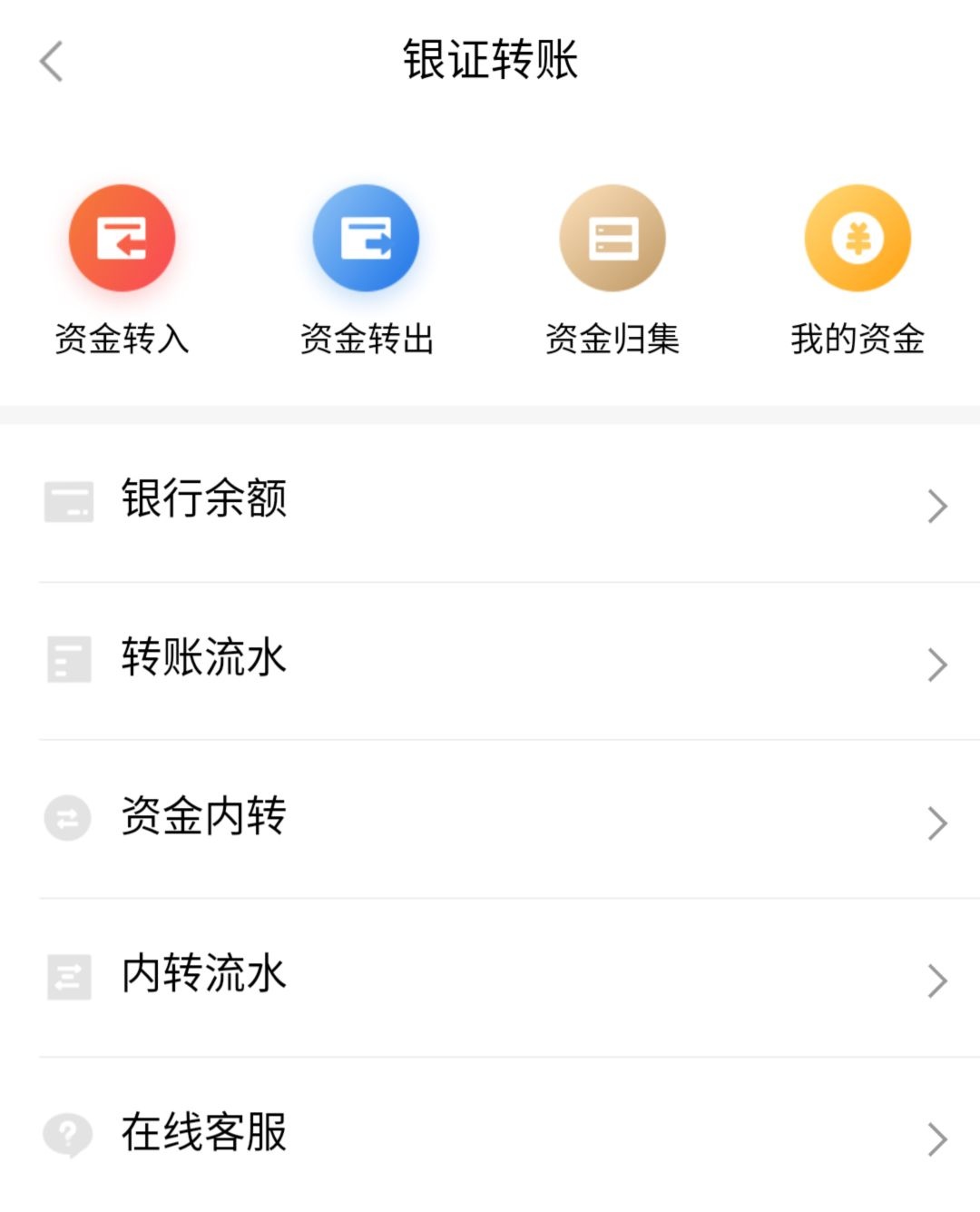Contact 在线客服 online support
This screenshot has width=980, height=1212.
(490, 1135)
